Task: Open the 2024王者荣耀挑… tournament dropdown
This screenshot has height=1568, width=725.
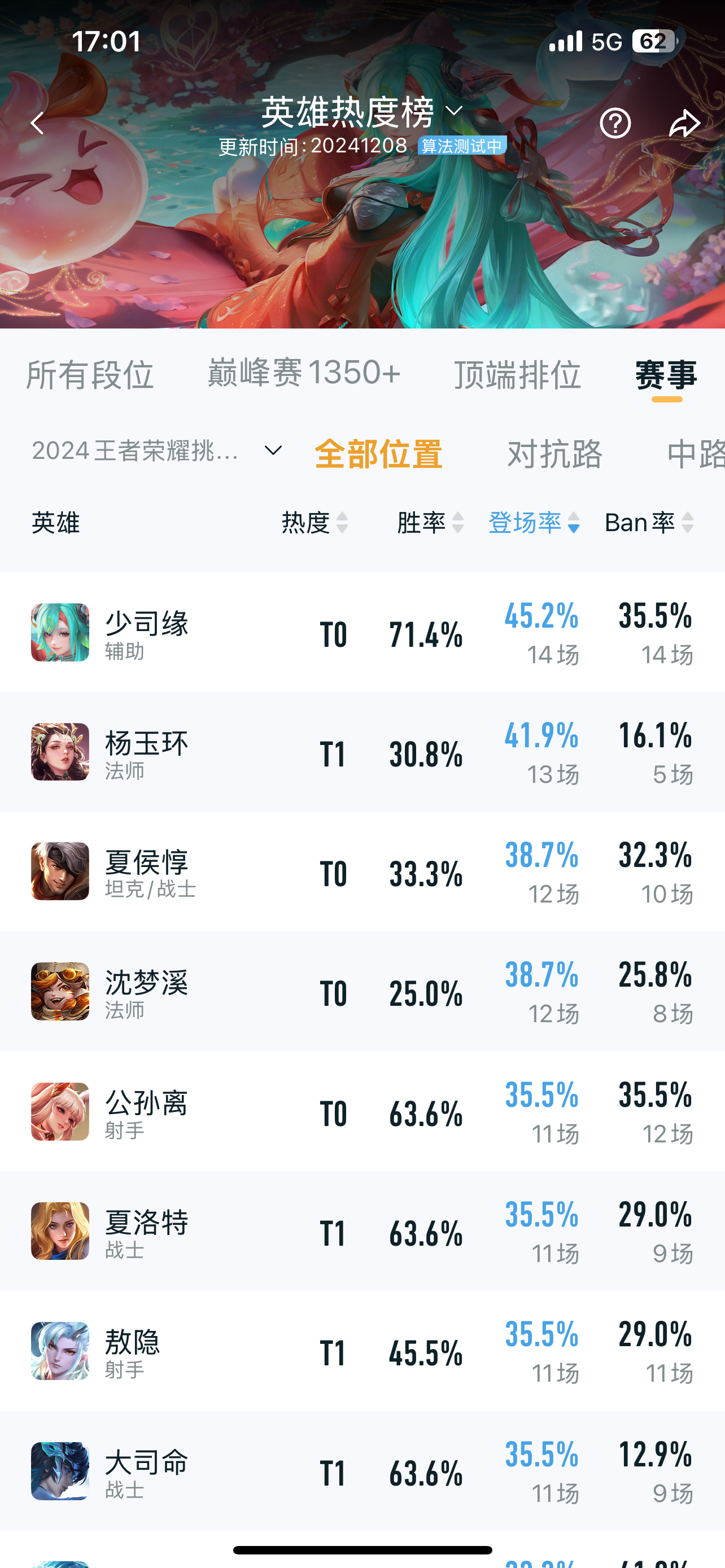Action: tap(157, 451)
